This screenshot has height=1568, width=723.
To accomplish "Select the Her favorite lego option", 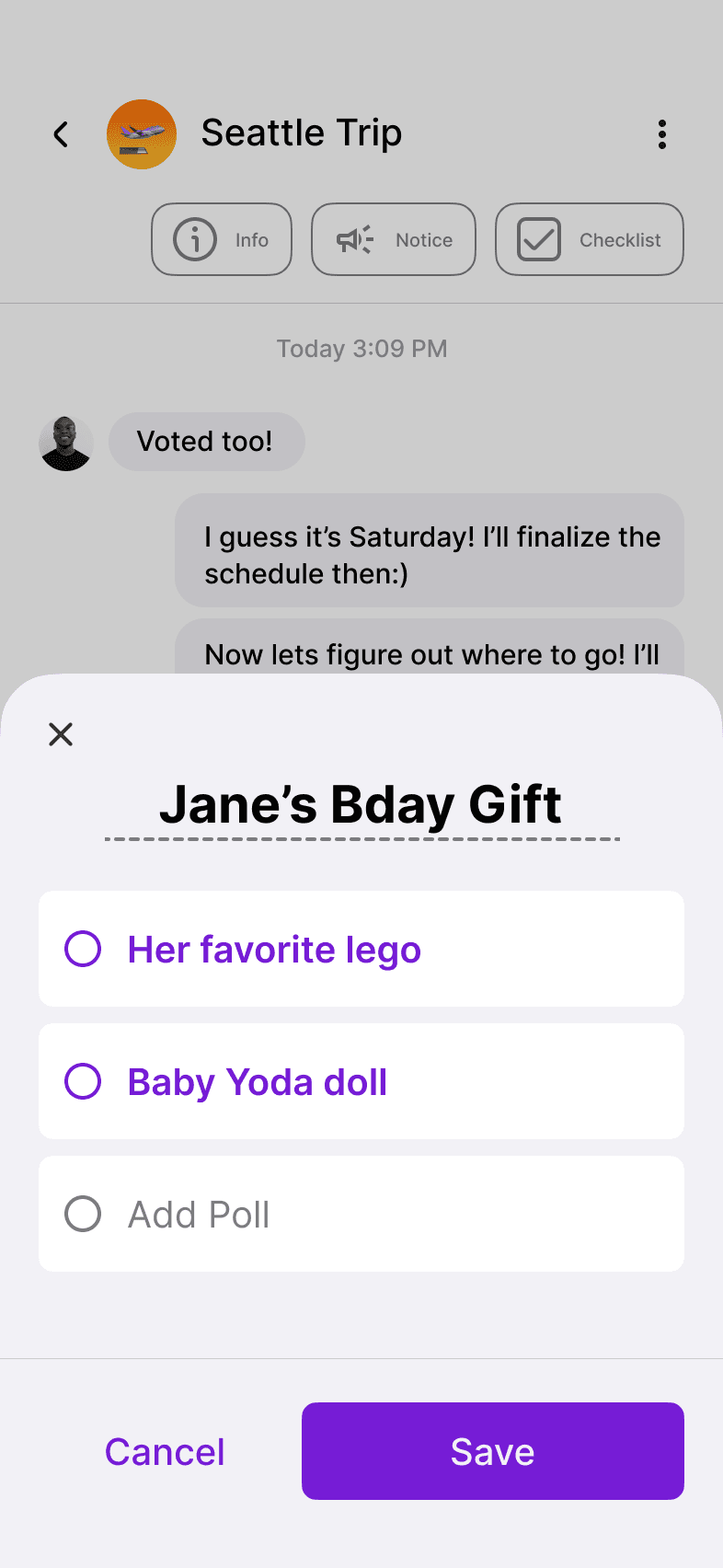I will click(x=83, y=949).
